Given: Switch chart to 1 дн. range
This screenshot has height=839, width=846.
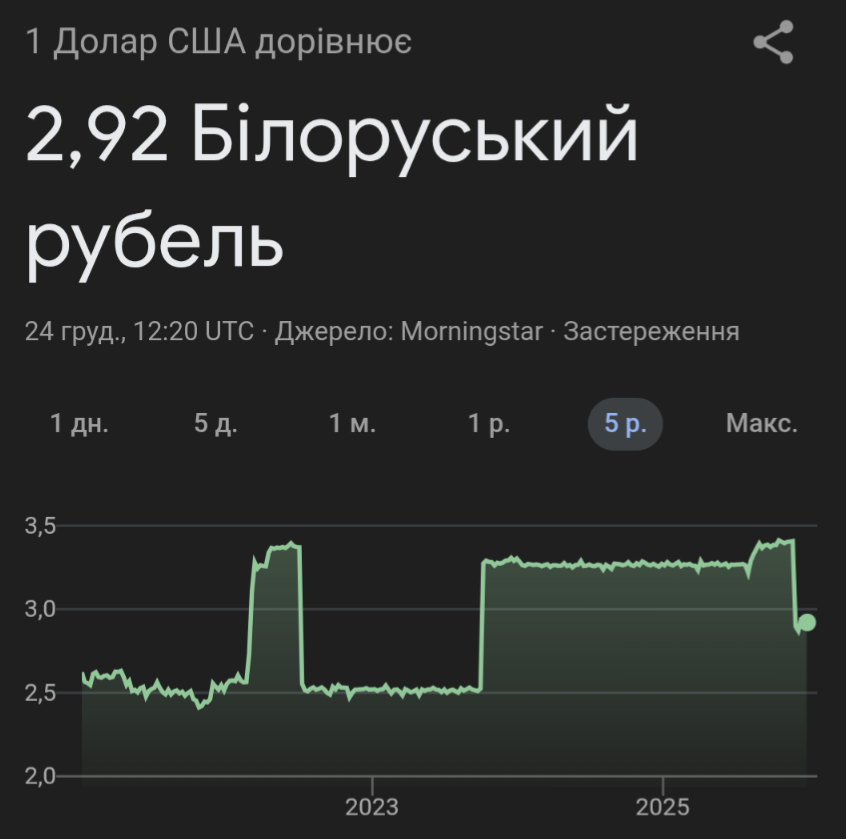Looking at the screenshot, I should pos(79,424).
